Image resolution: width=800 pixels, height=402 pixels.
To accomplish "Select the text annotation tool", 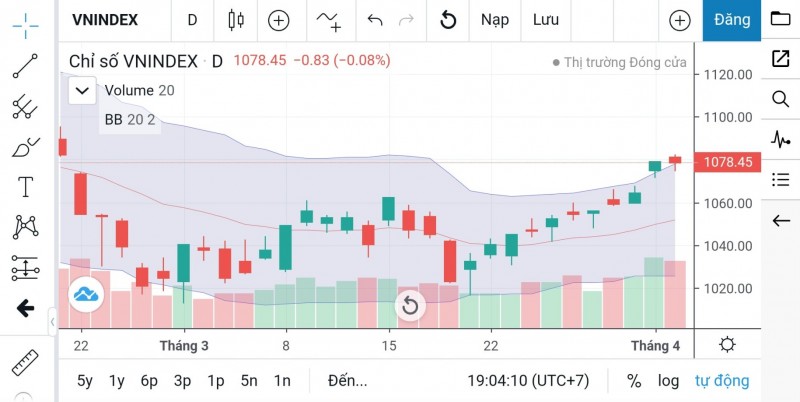I will tap(25, 186).
